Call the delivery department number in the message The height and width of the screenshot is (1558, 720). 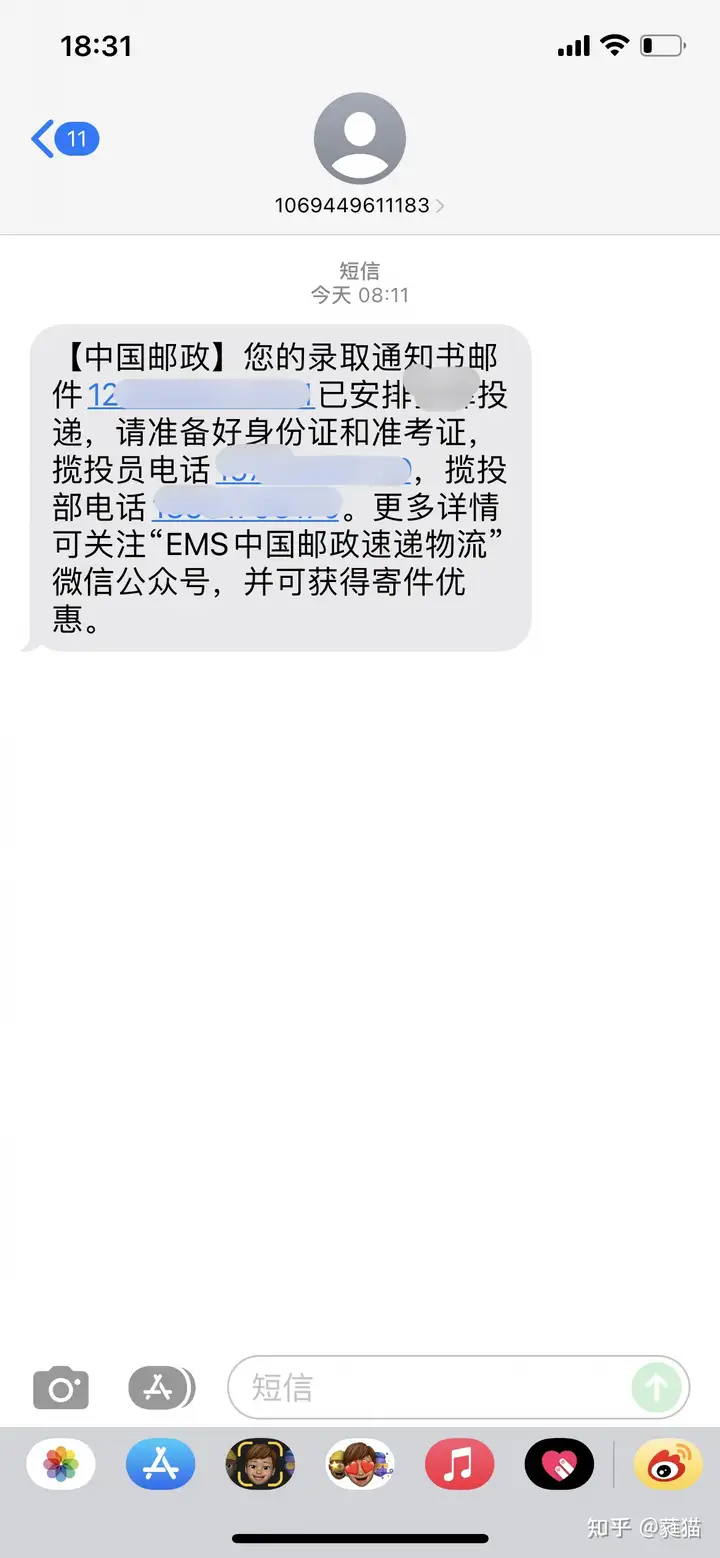point(247,506)
